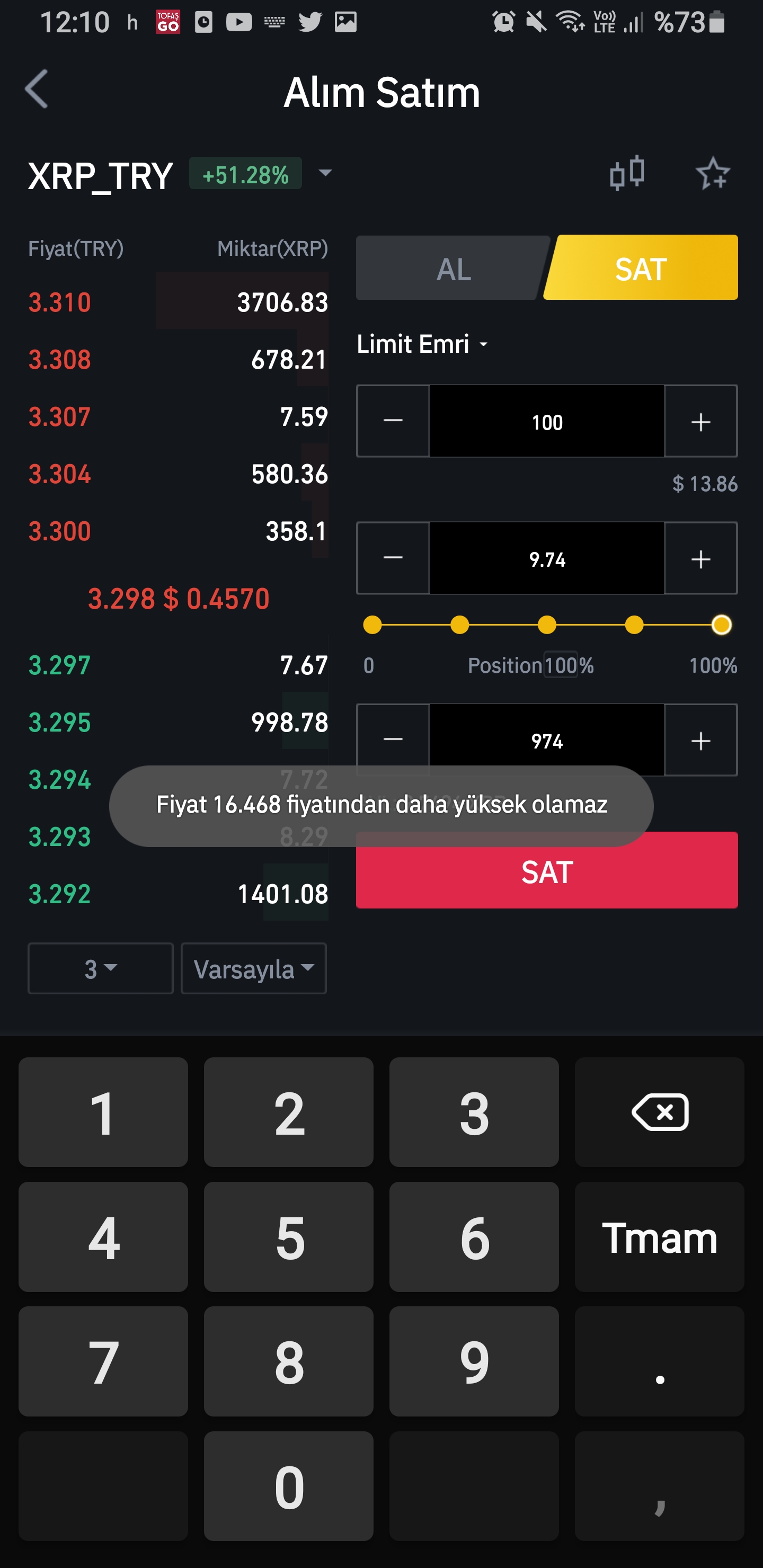Add XRP_TRY to favorites
Image resolution: width=763 pixels, height=1568 pixels.
(x=713, y=173)
